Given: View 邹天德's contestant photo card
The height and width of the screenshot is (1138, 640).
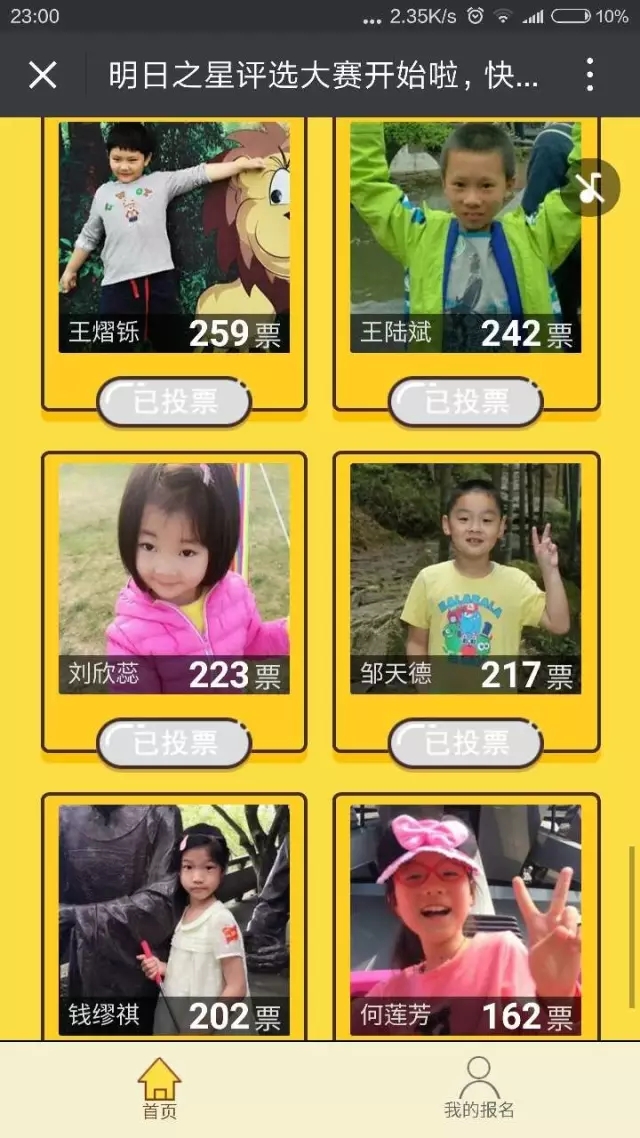Looking at the screenshot, I should click(x=466, y=578).
